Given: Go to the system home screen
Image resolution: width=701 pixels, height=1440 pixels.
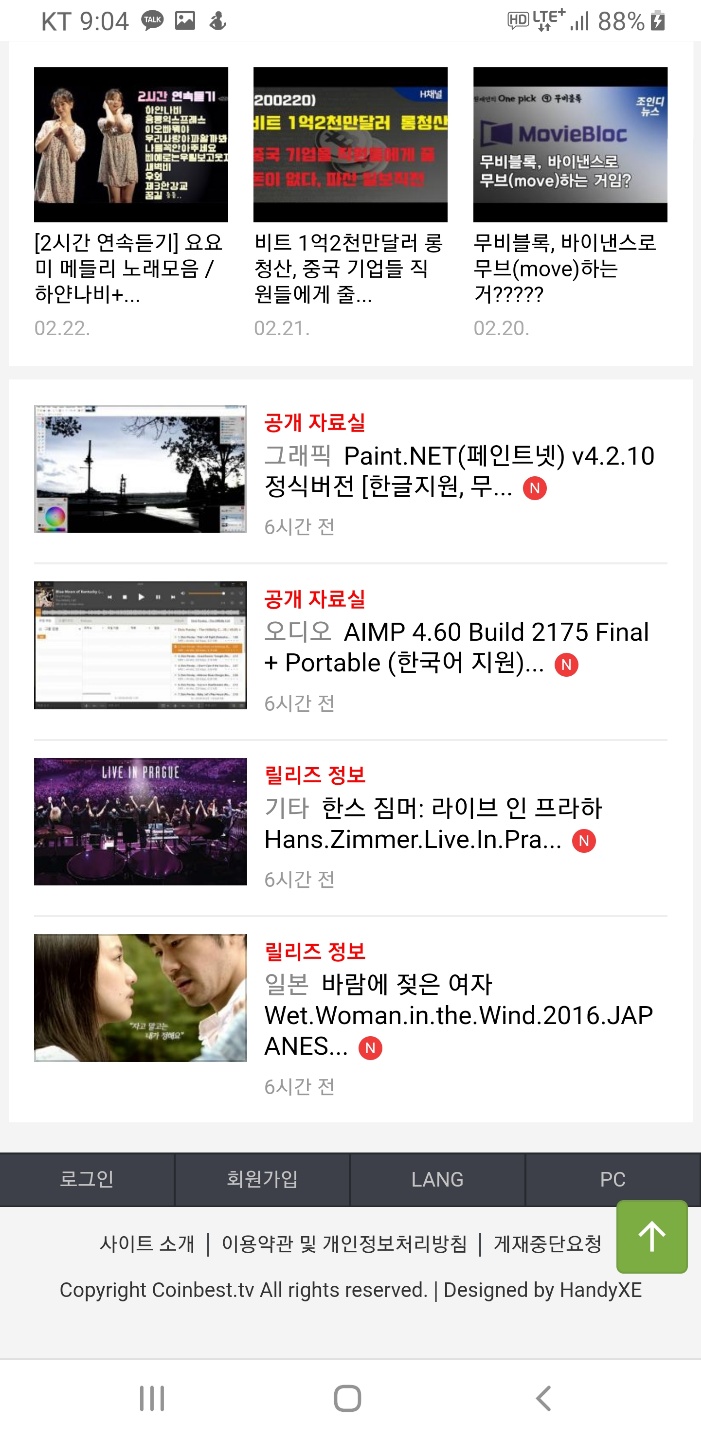Looking at the screenshot, I should tap(347, 1398).
